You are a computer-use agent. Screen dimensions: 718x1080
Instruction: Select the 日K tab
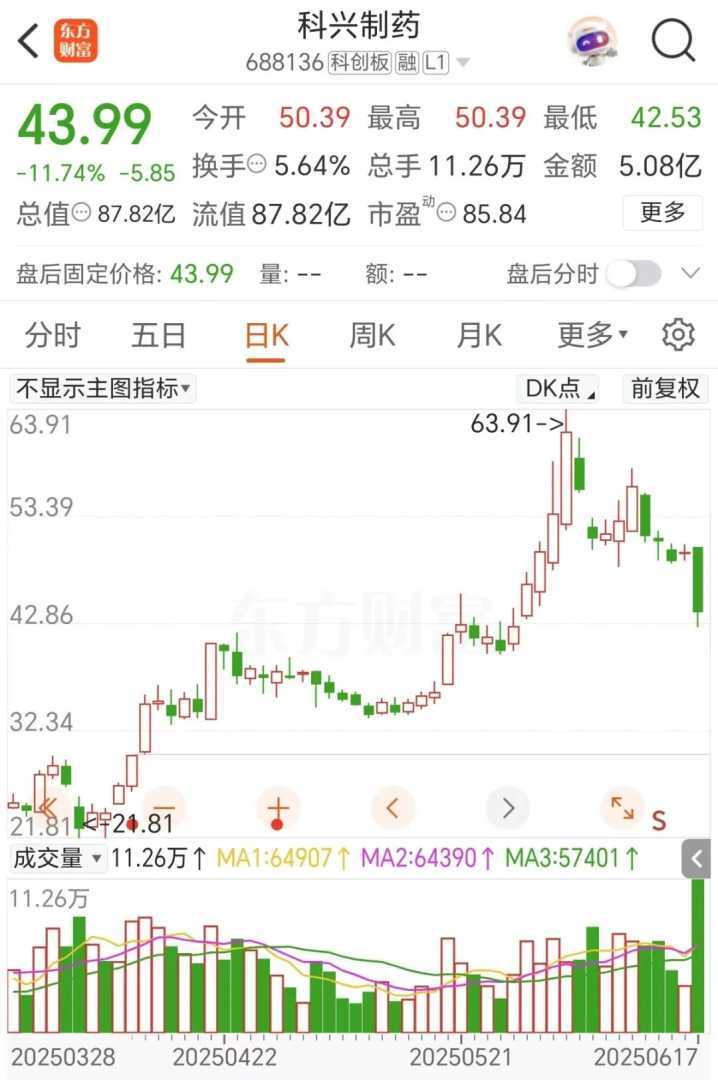coord(266,335)
